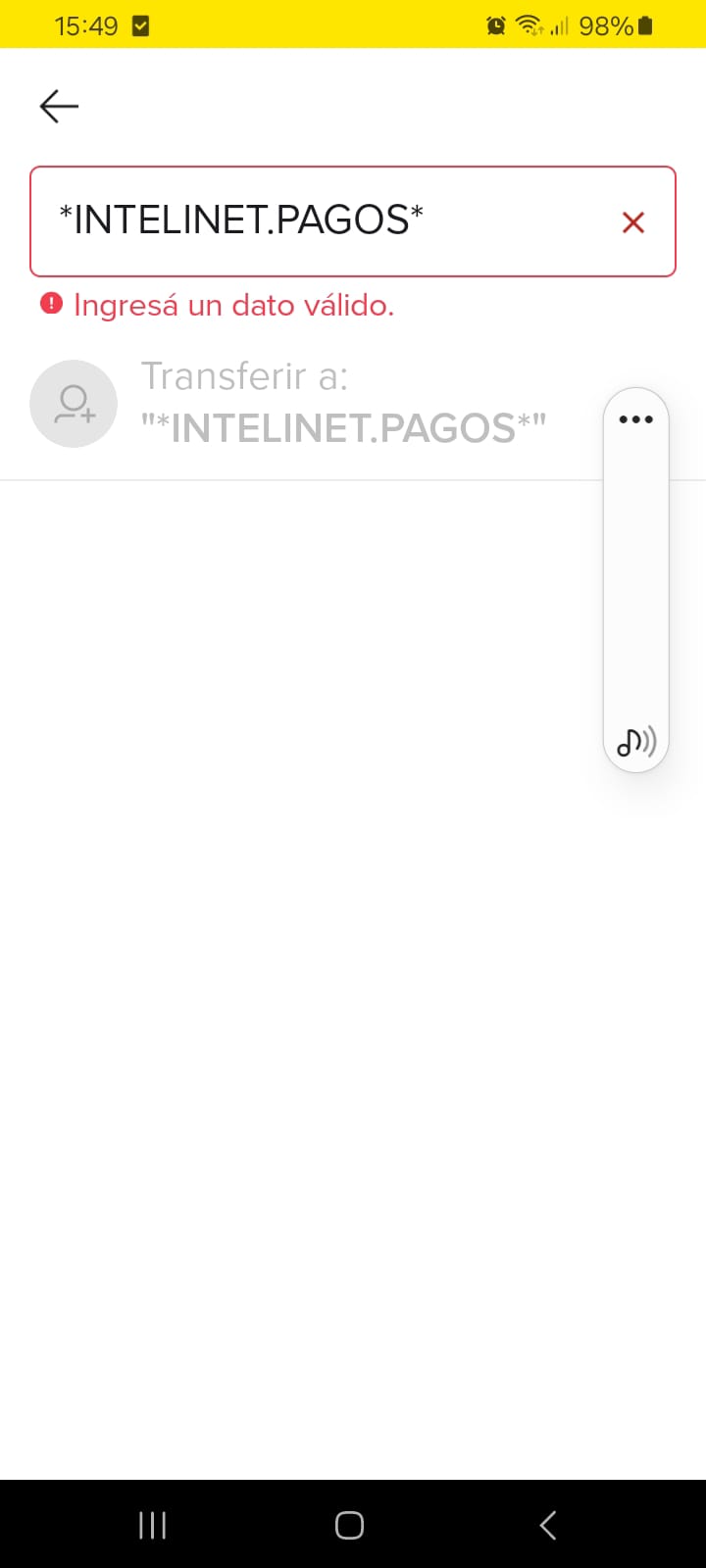Go back using the top-left arrow
706x1568 pixels.
click(x=59, y=106)
